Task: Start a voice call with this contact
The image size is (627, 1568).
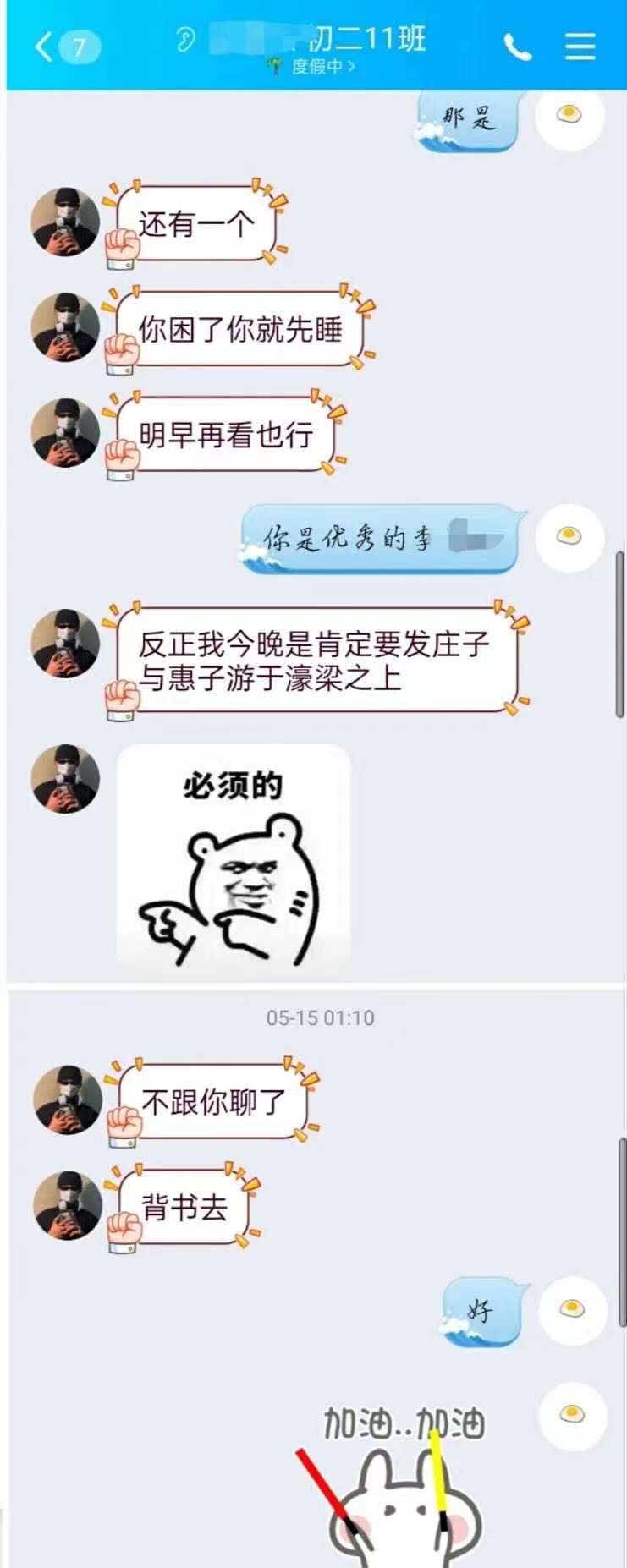Action: (x=518, y=47)
